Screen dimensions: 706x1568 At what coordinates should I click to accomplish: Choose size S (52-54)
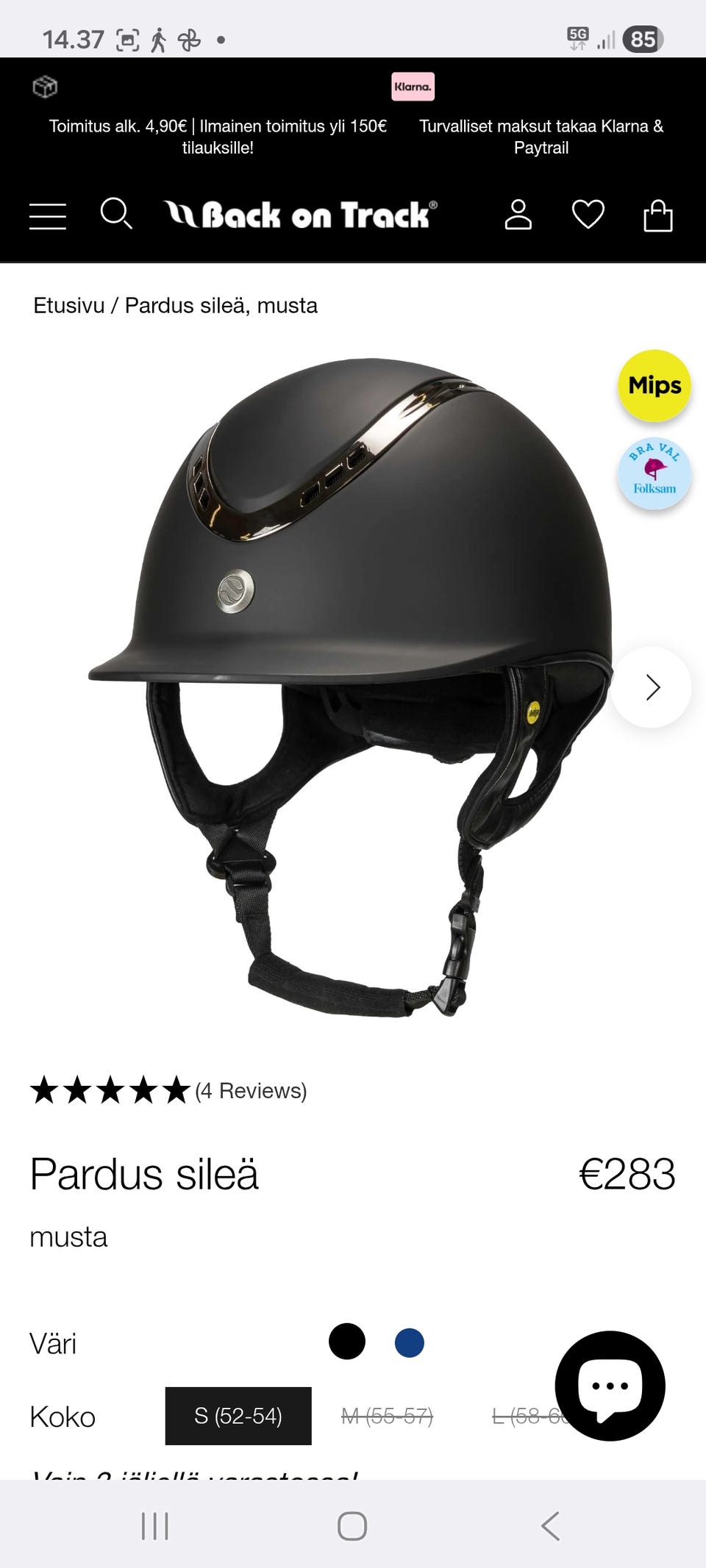point(238,1416)
